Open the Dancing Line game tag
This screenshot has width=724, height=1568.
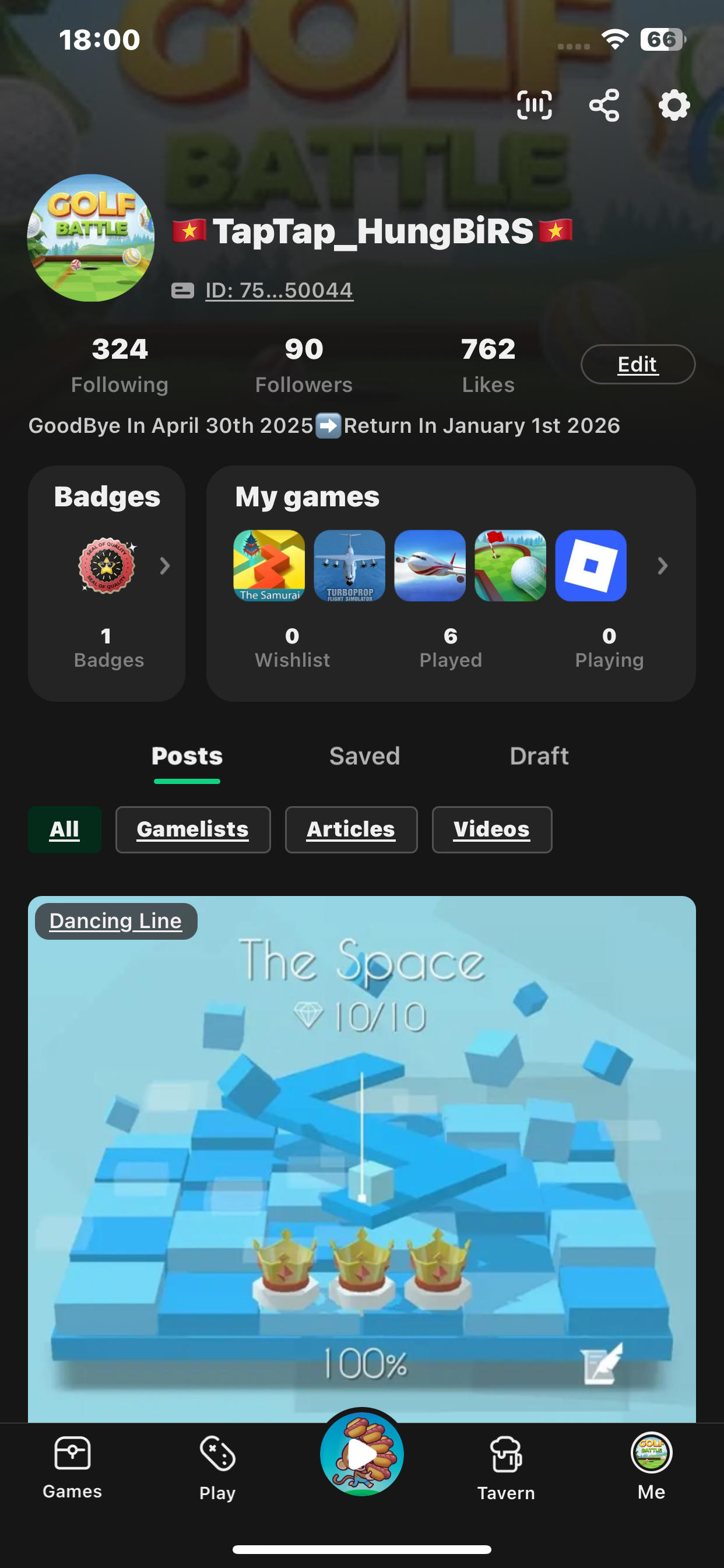[x=115, y=921]
